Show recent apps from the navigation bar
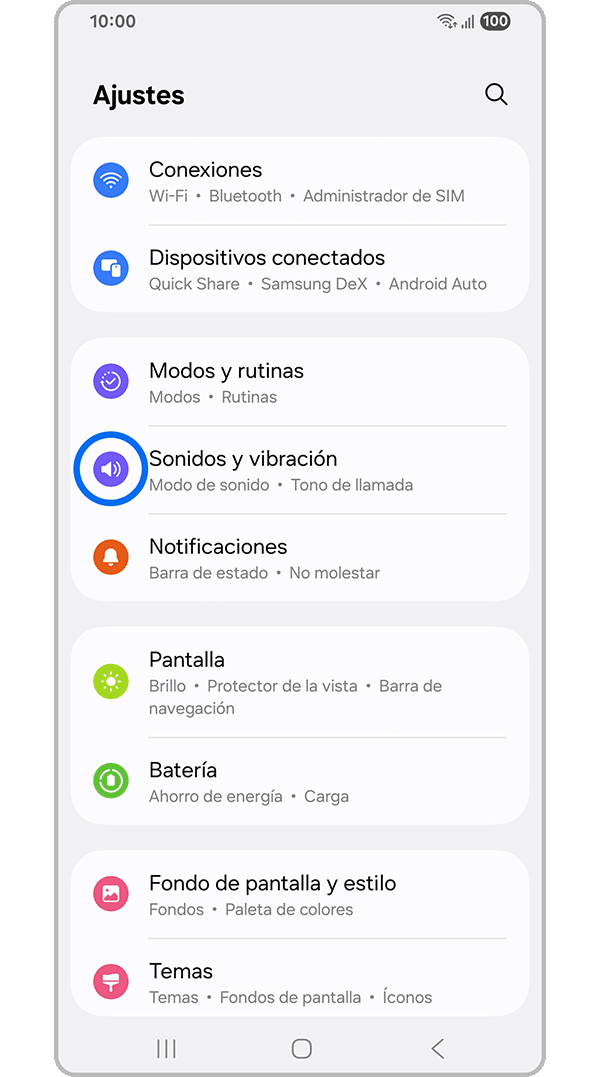The height and width of the screenshot is (1077, 600). (166, 1048)
